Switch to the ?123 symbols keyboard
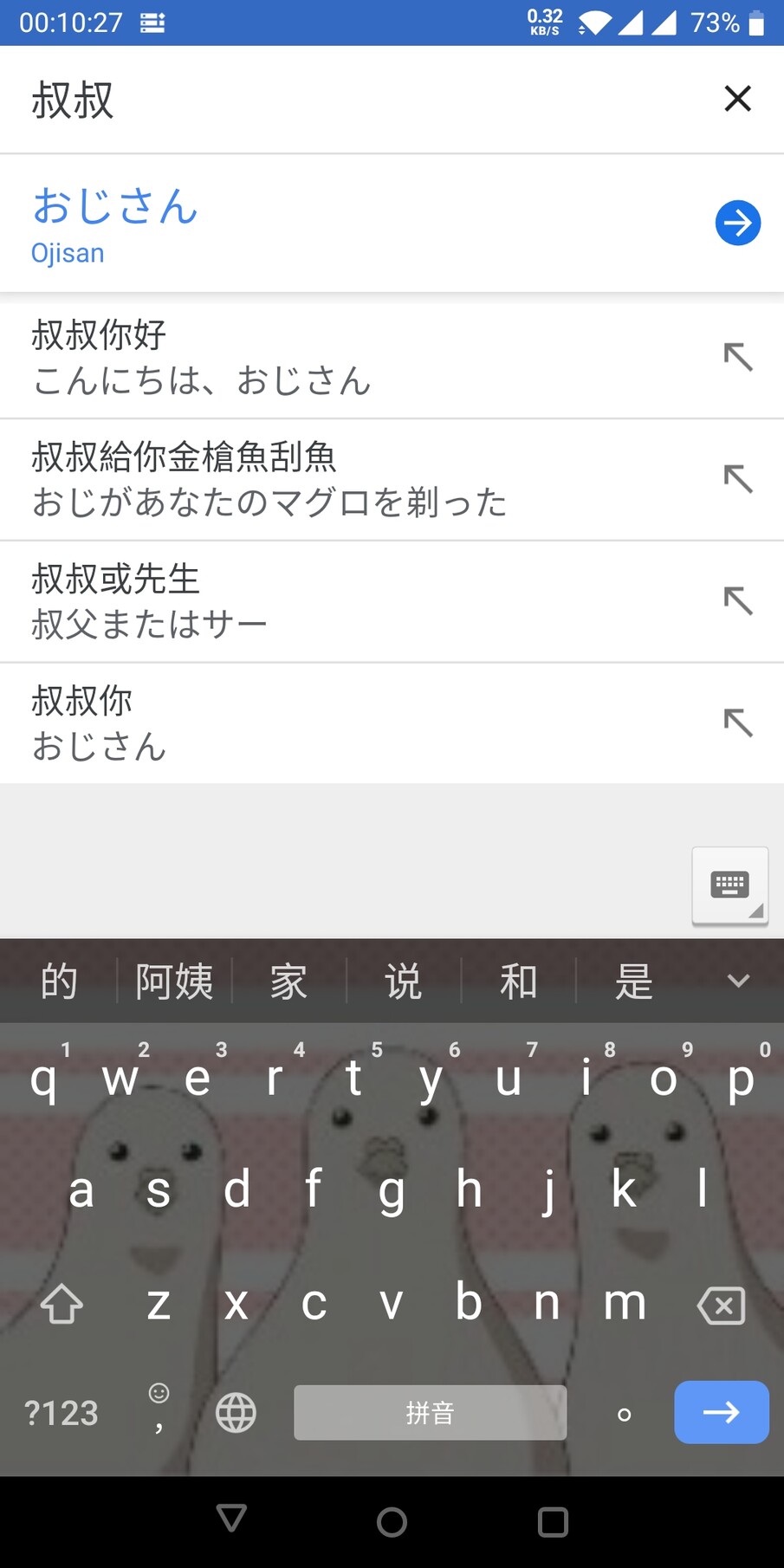 click(61, 1413)
